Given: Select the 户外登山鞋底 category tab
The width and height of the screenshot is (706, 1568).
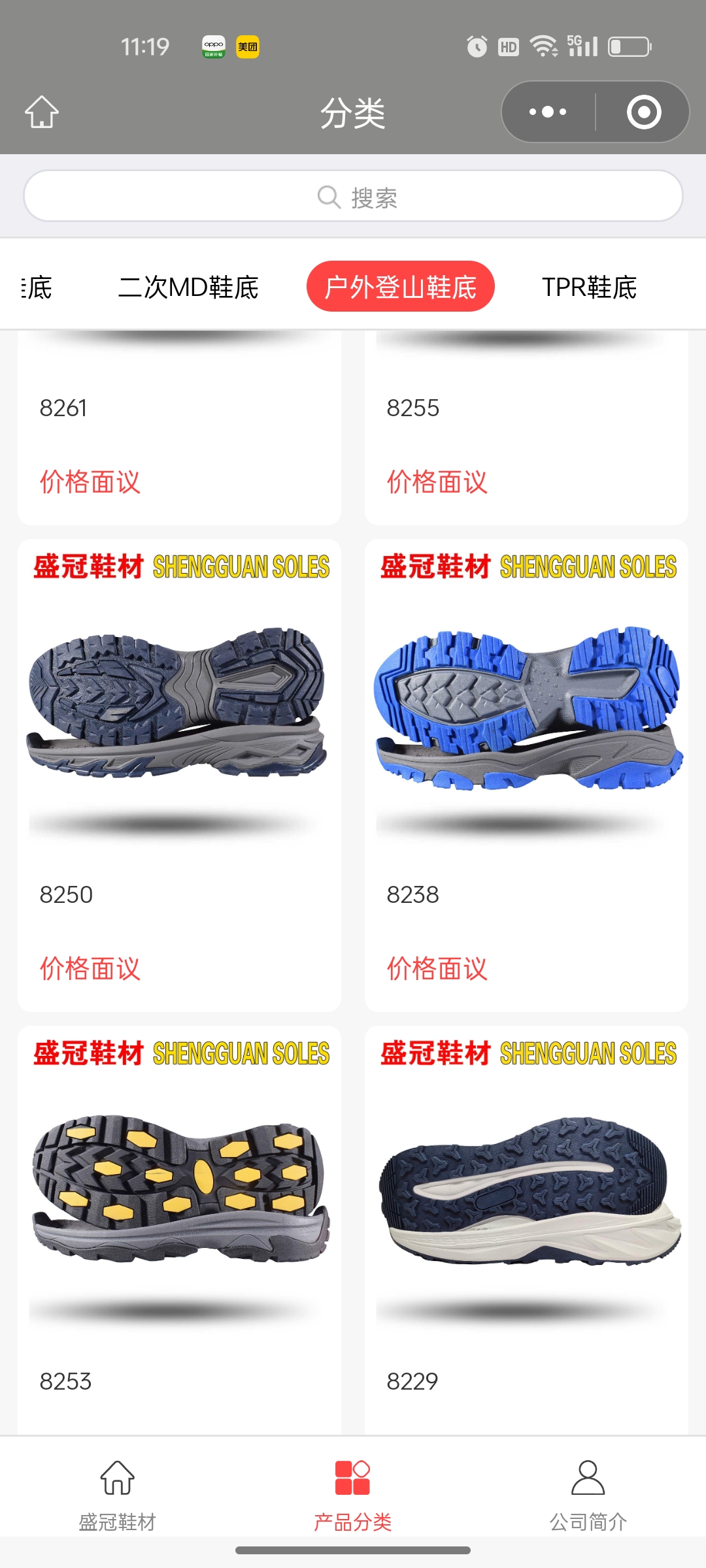Looking at the screenshot, I should [400, 287].
